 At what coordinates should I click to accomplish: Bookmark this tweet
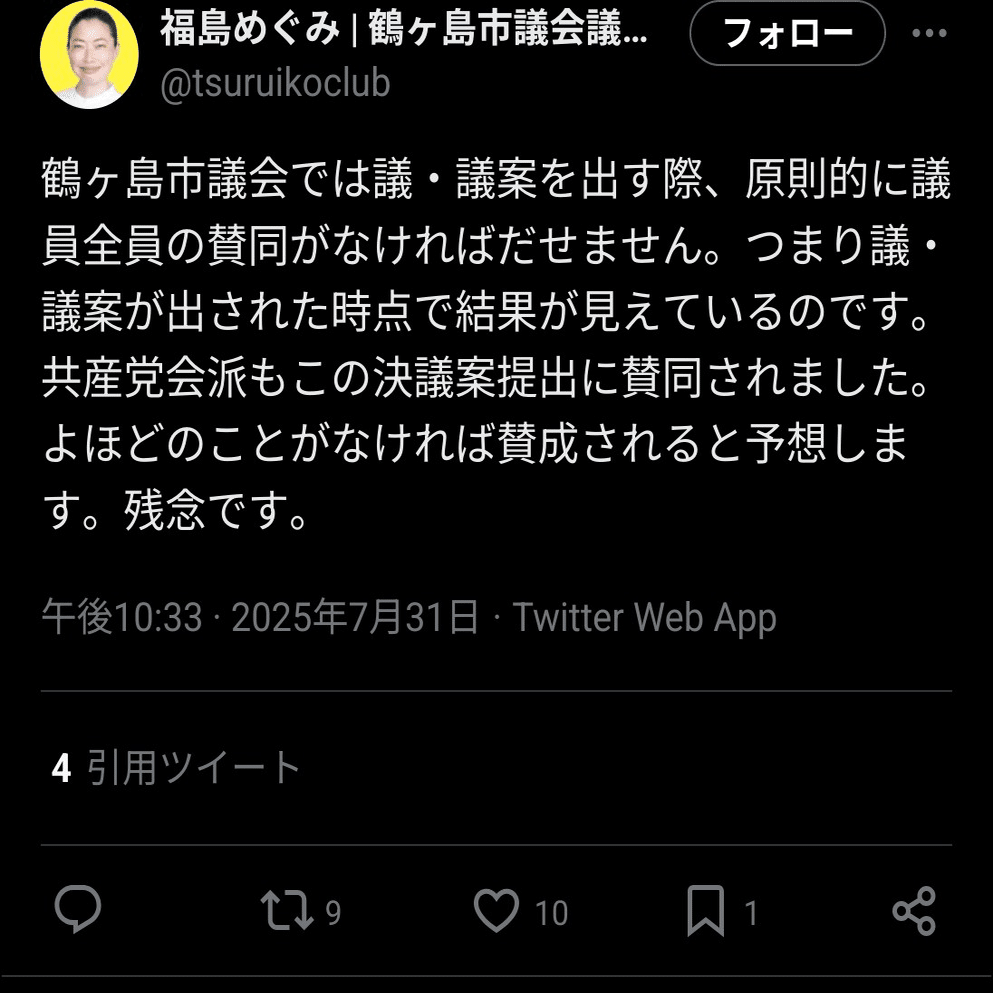706,911
